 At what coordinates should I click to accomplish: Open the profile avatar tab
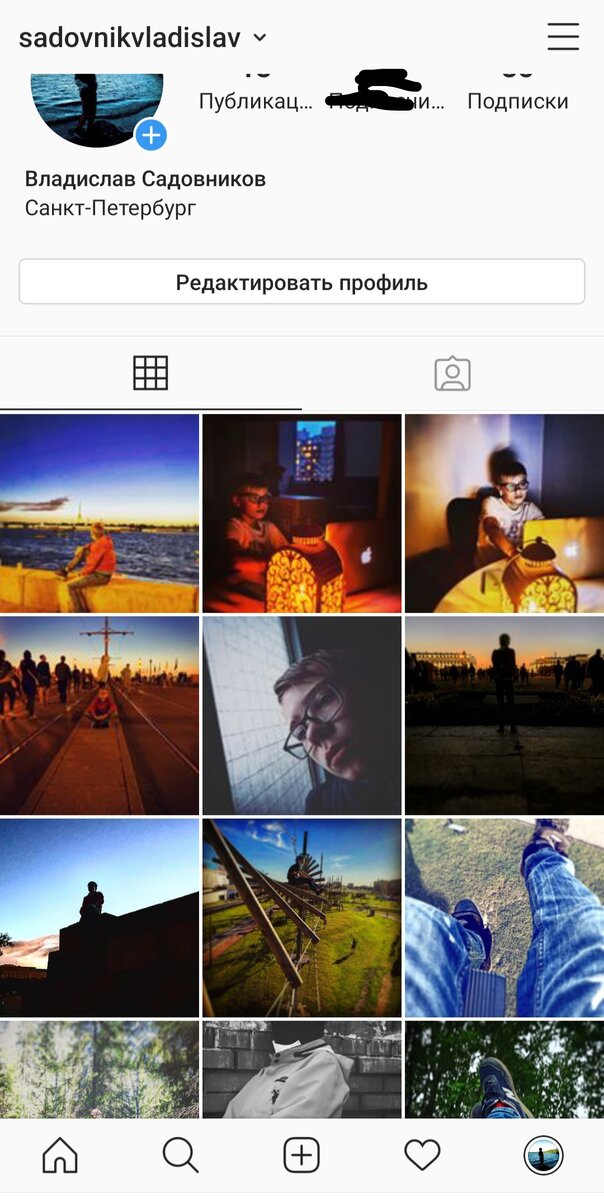[x=543, y=1156]
